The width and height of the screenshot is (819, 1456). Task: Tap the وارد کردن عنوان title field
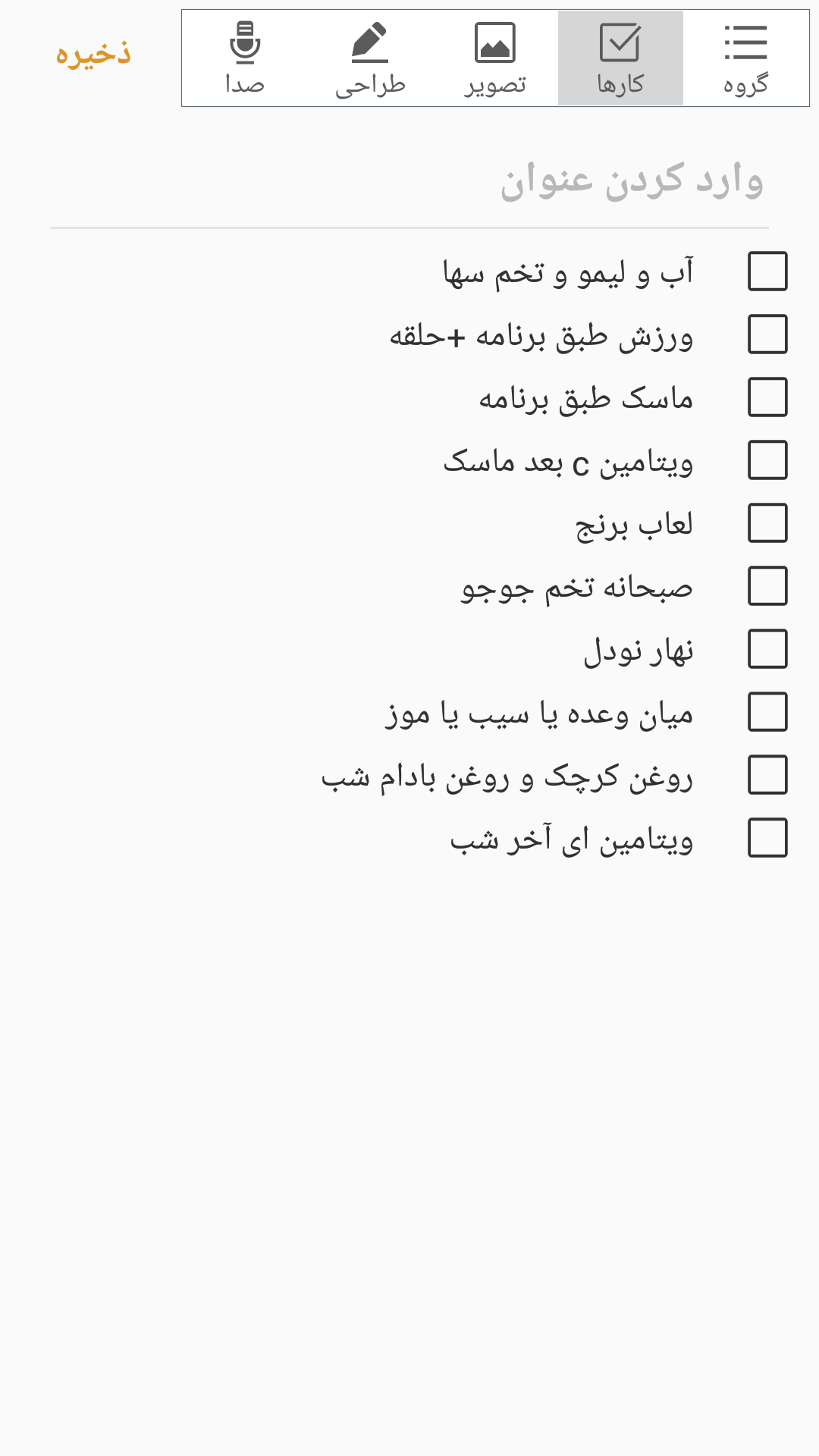click(409, 182)
